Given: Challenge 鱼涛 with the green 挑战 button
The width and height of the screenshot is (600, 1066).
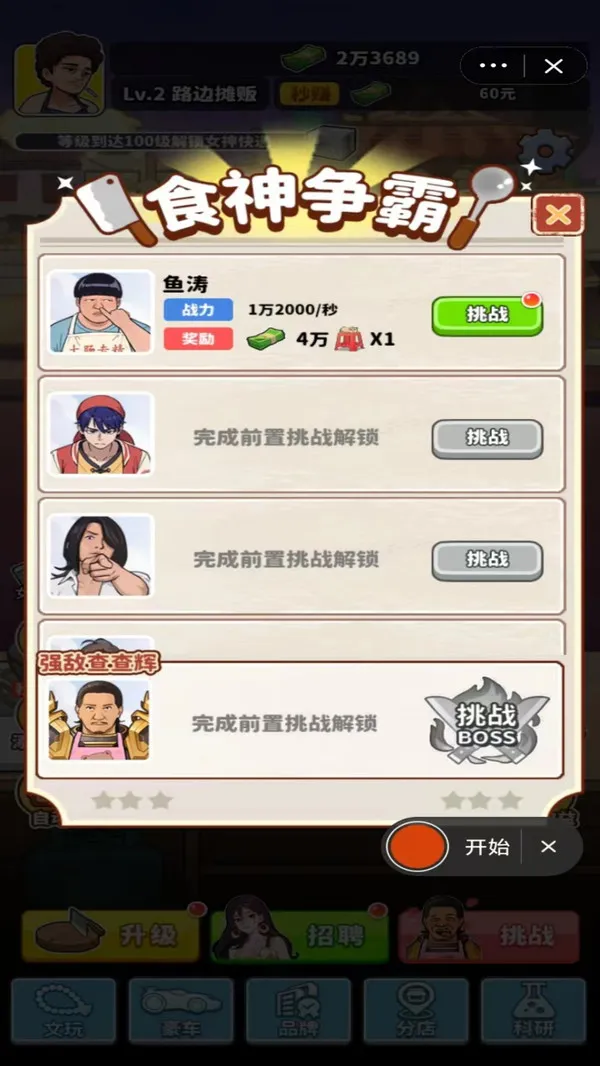Looking at the screenshot, I should pos(487,314).
